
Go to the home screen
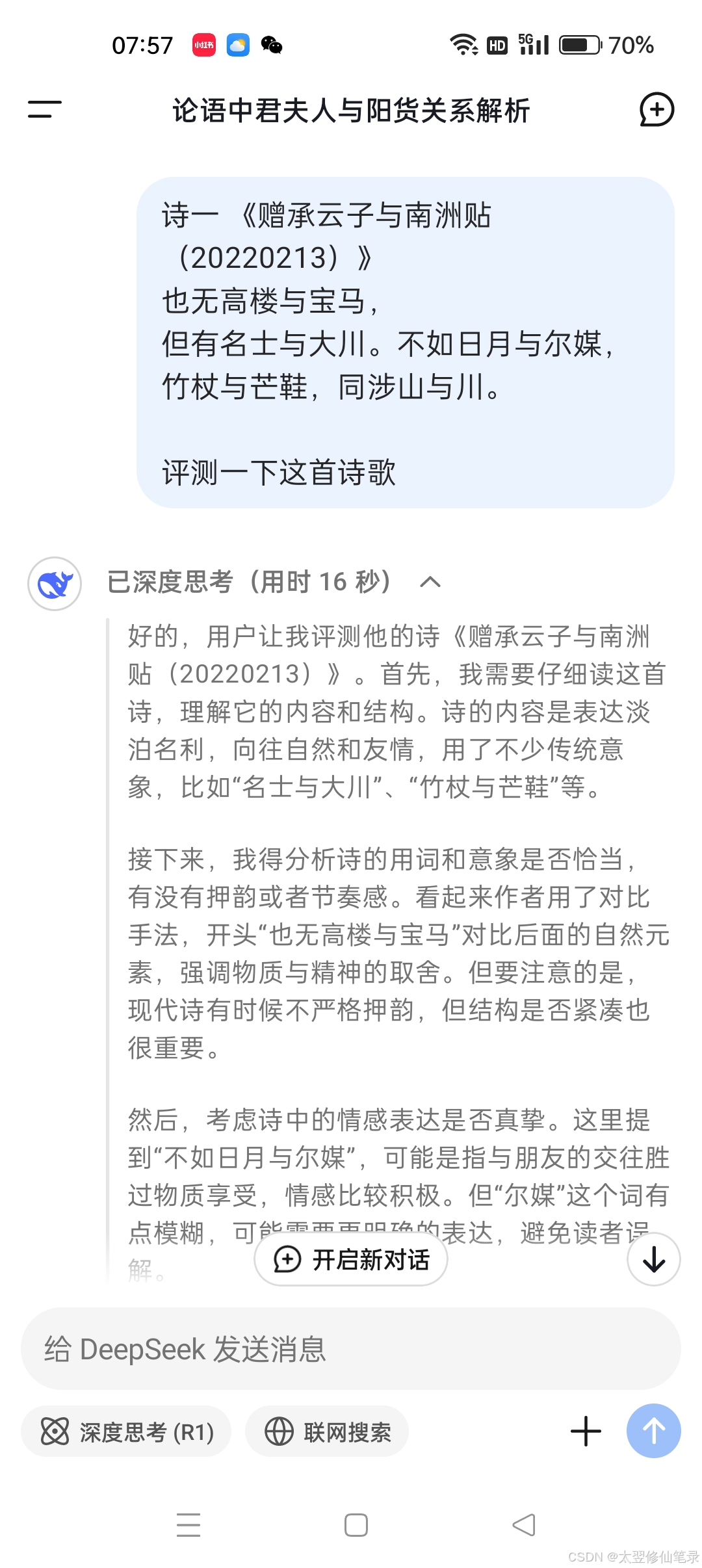356,1525
